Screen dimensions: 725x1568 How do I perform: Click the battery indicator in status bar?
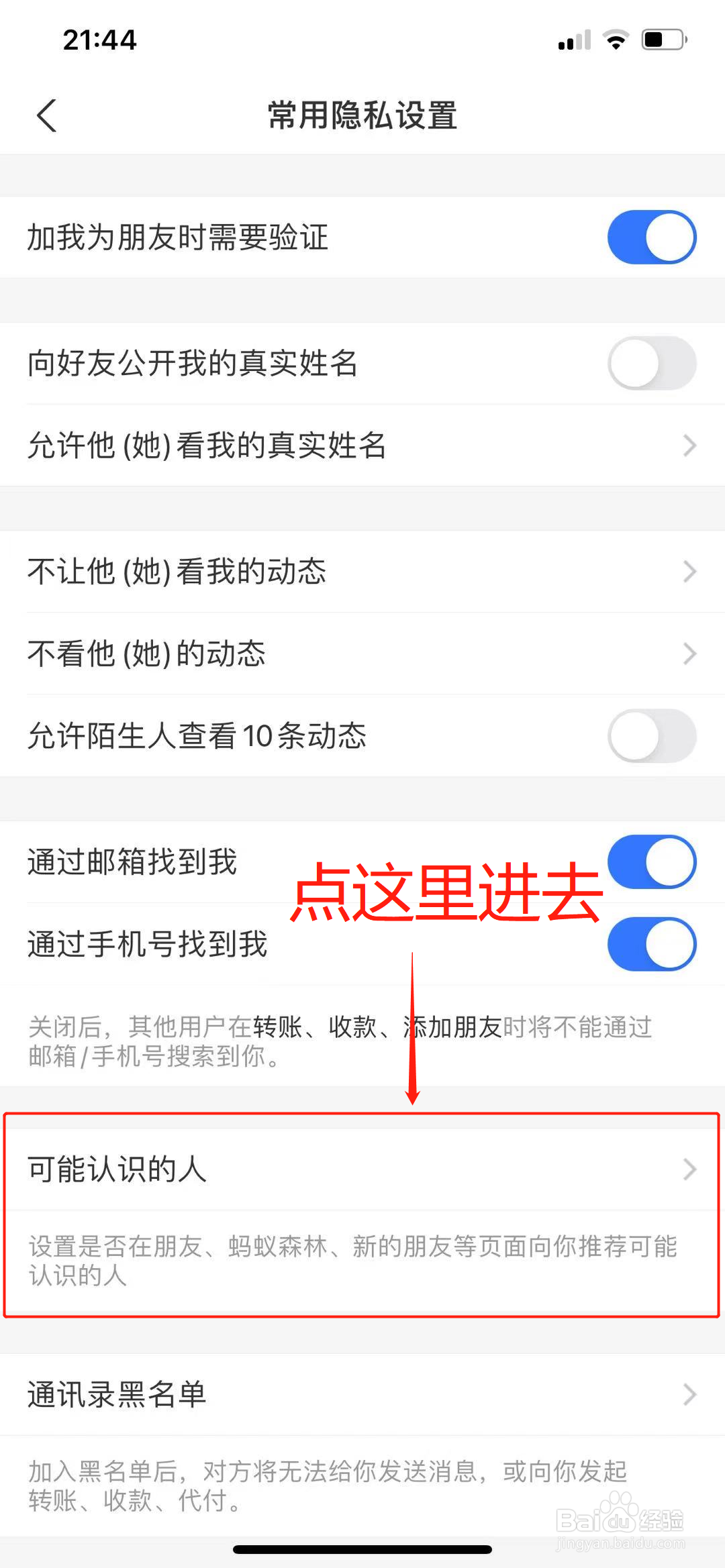coord(661,39)
